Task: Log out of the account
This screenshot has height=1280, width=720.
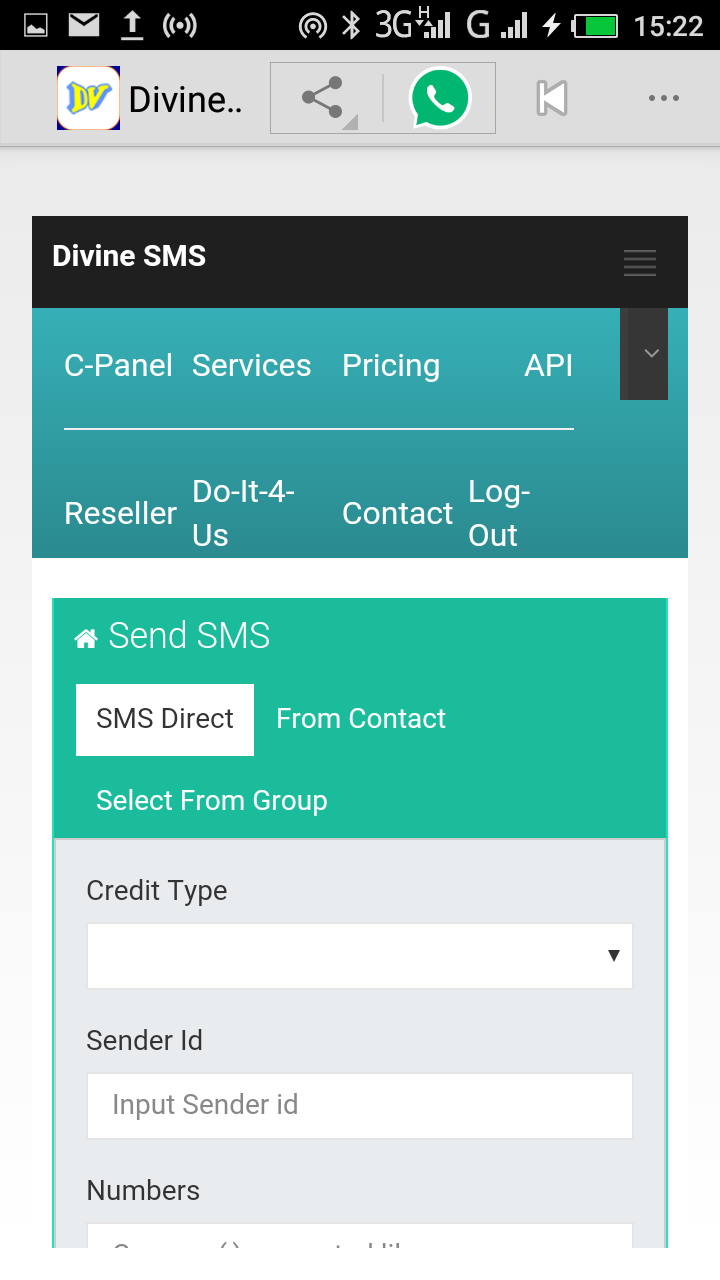Action: coord(499,513)
